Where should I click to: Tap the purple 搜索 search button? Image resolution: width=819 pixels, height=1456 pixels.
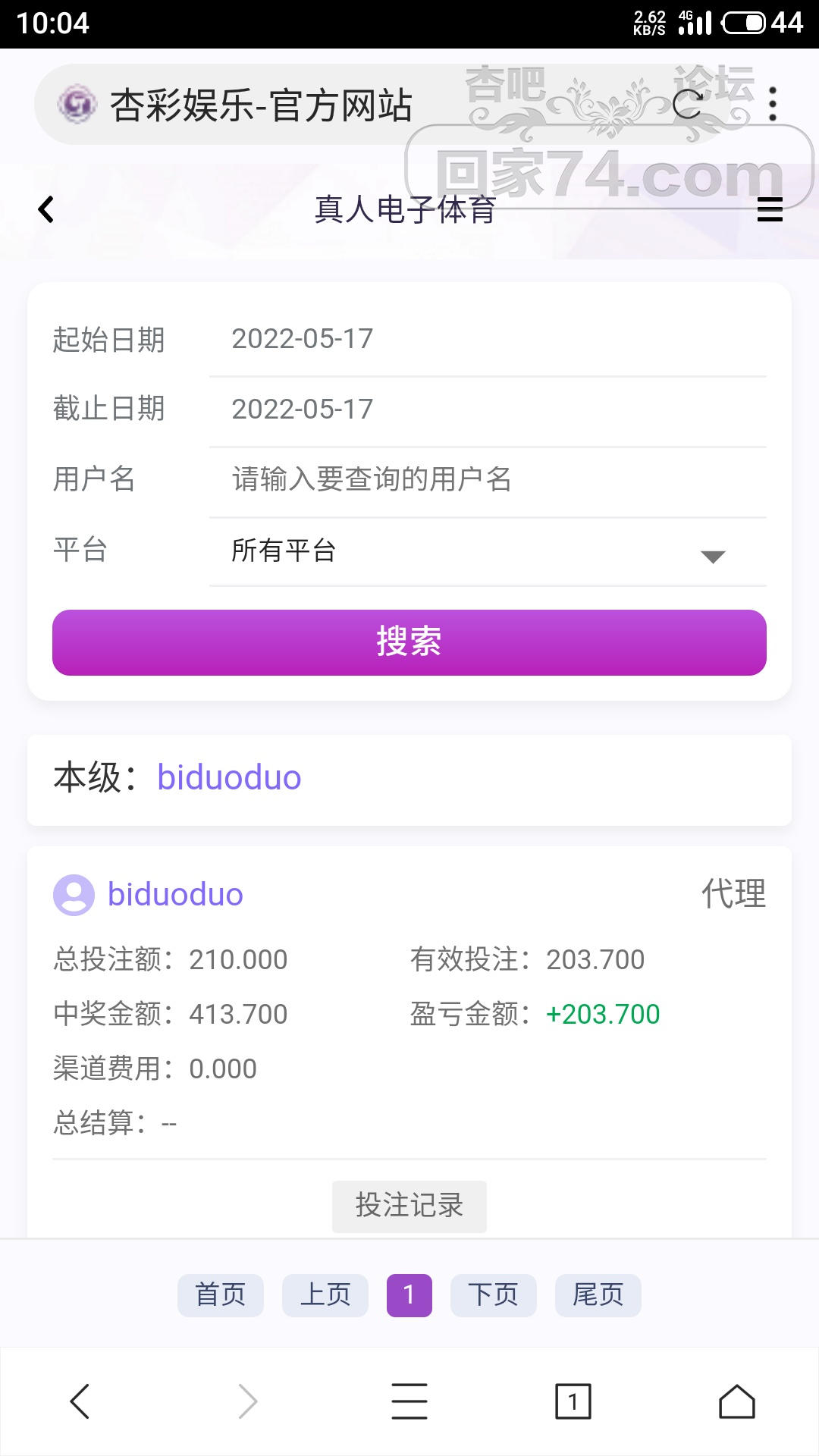pyautogui.click(x=409, y=642)
